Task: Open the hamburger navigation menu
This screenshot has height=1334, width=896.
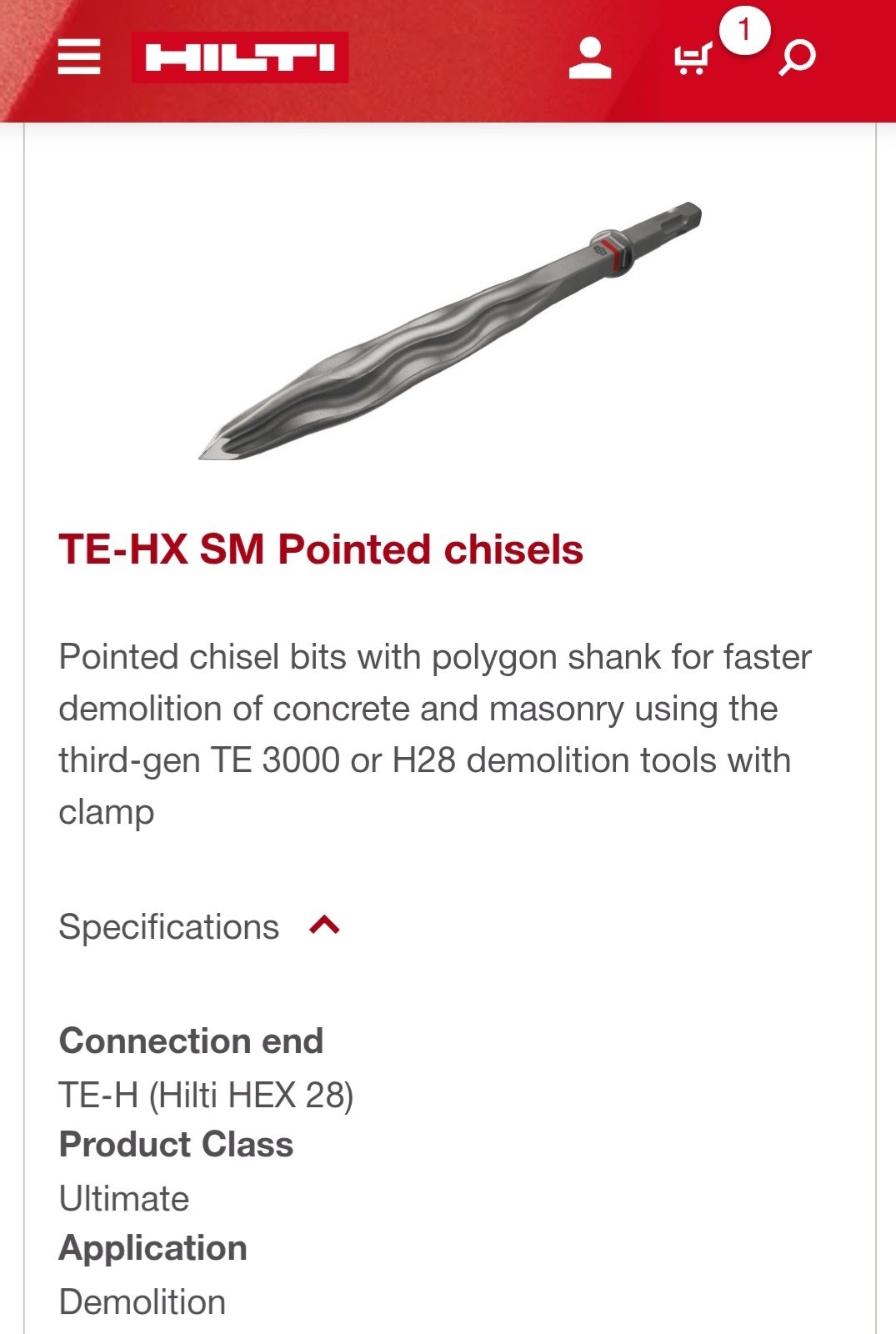Action: (x=81, y=58)
